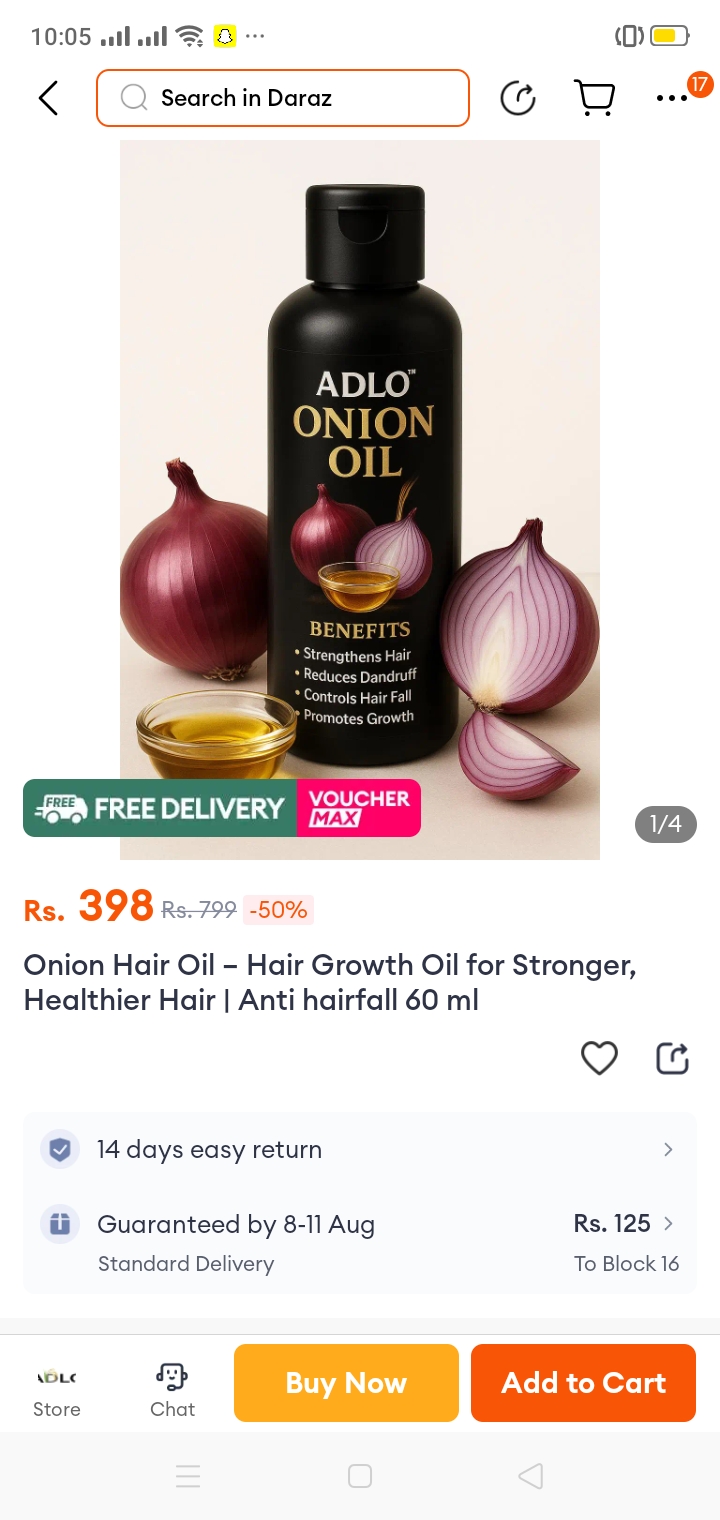720x1520 pixels.
Task: Visit the seller's Store
Action: 57,1385
